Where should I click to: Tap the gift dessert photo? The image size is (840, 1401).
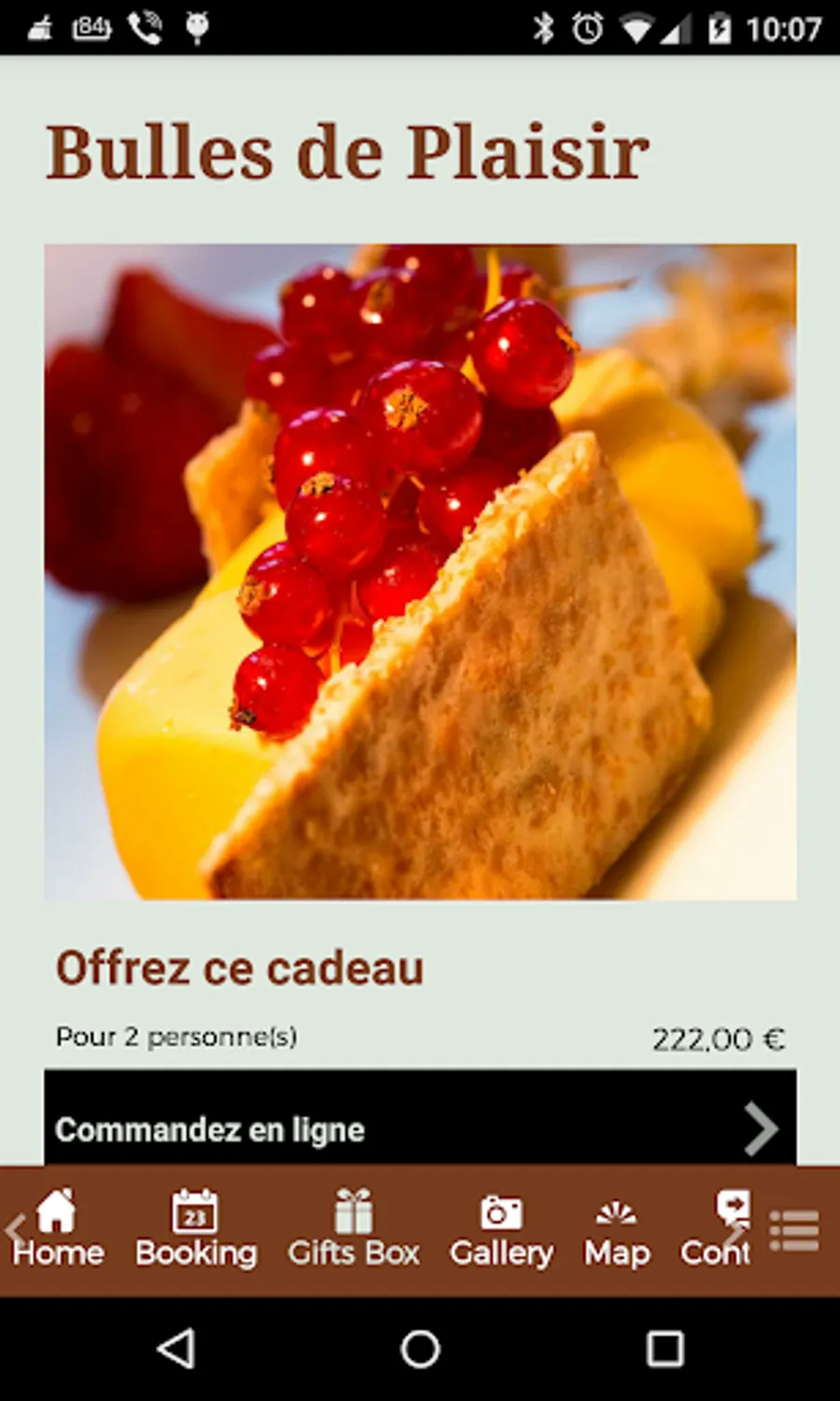[x=420, y=571]
